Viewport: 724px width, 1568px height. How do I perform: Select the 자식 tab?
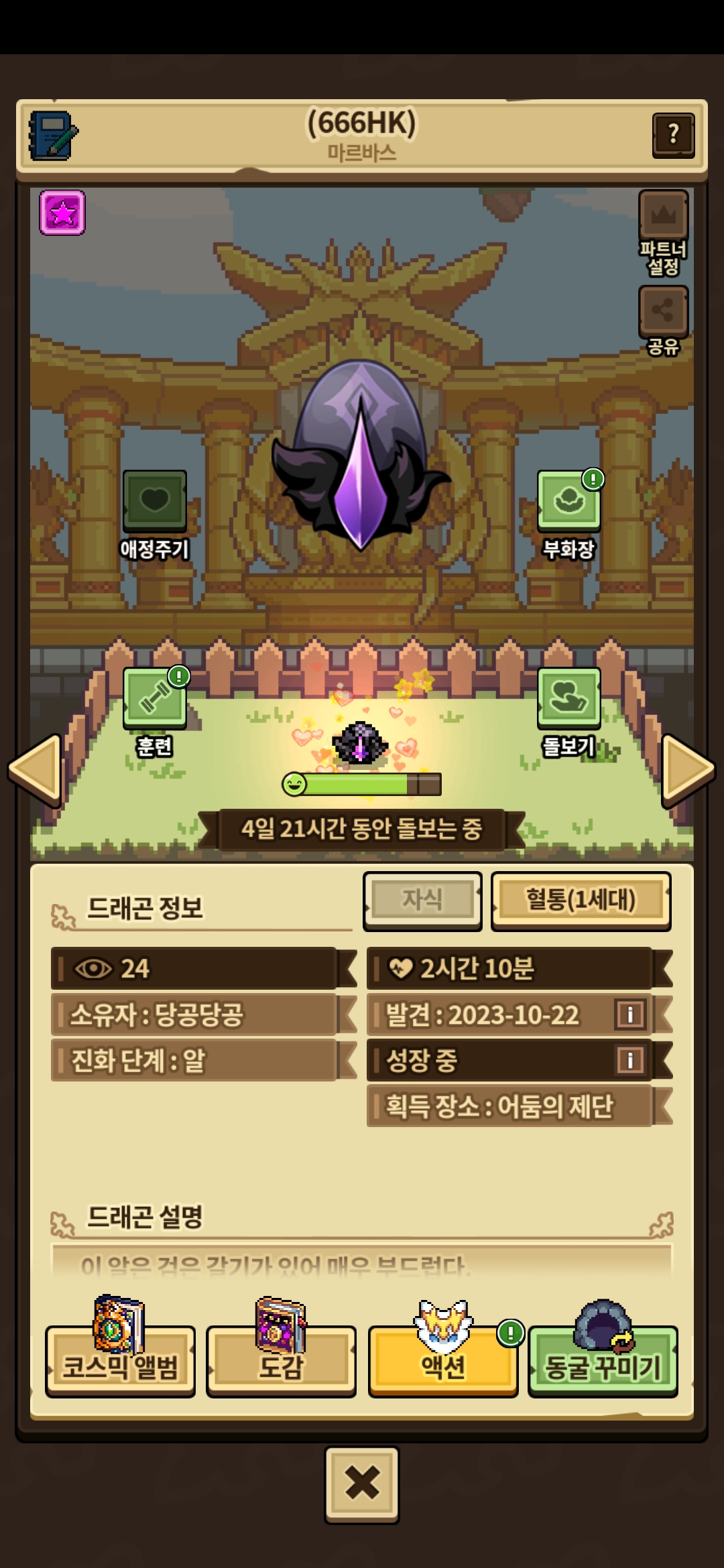pos(422,900)
